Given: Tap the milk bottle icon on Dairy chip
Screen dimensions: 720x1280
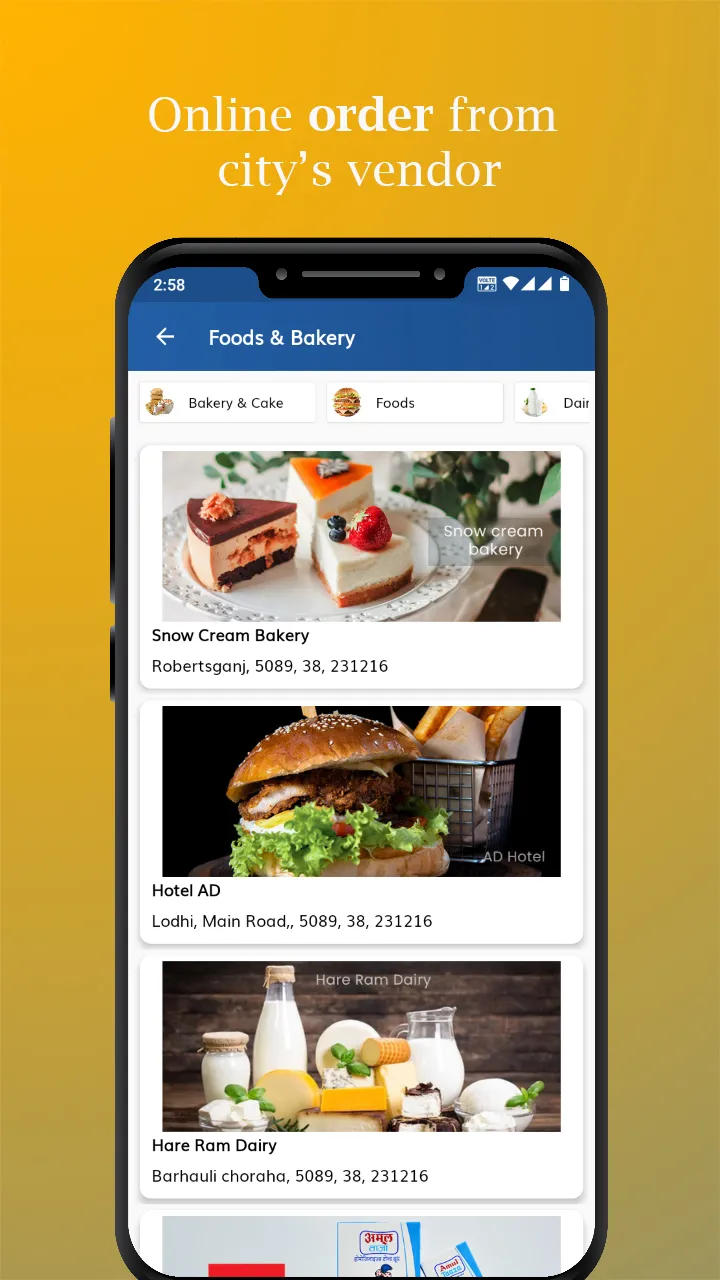Looking at the screenshot, I should [x=534, y=402].
